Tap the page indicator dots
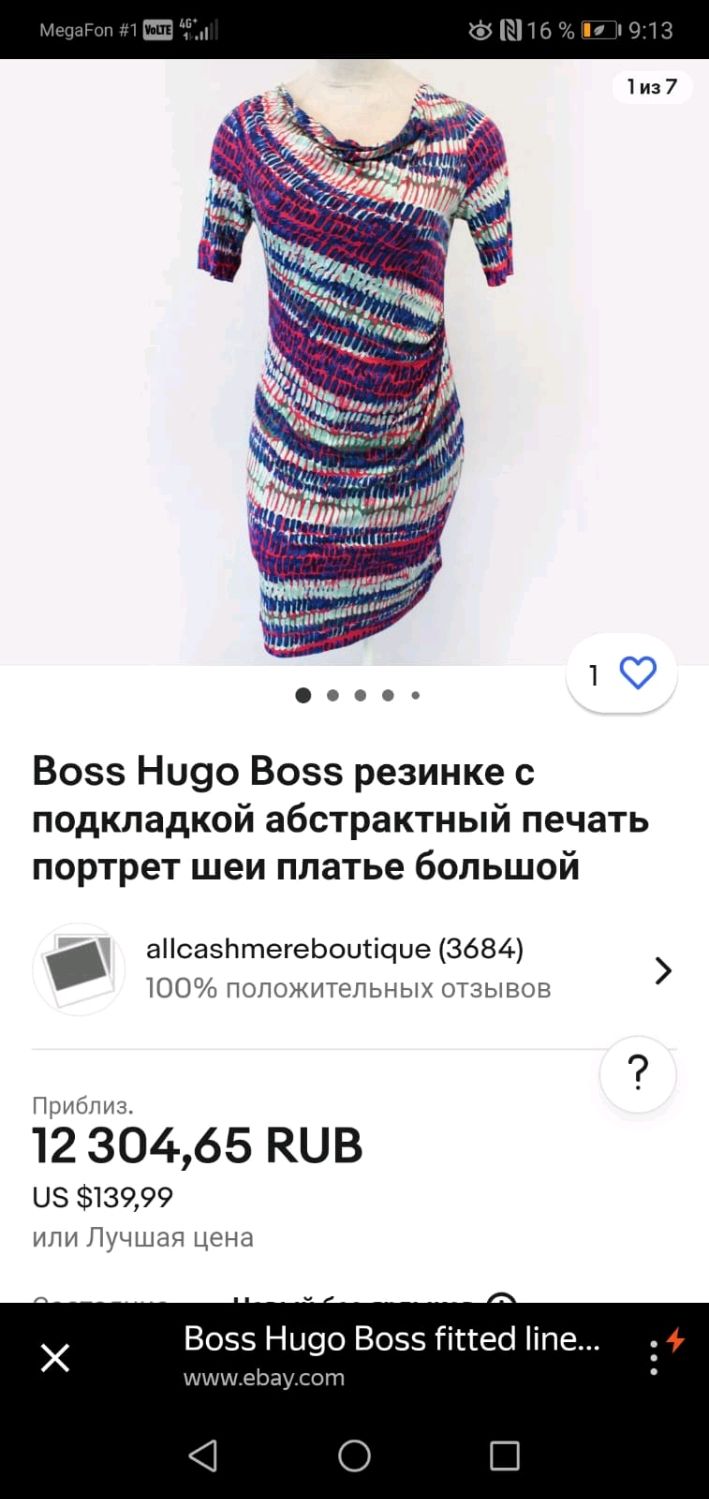This screenshot has width=709, height=1499. pos(358,695)
